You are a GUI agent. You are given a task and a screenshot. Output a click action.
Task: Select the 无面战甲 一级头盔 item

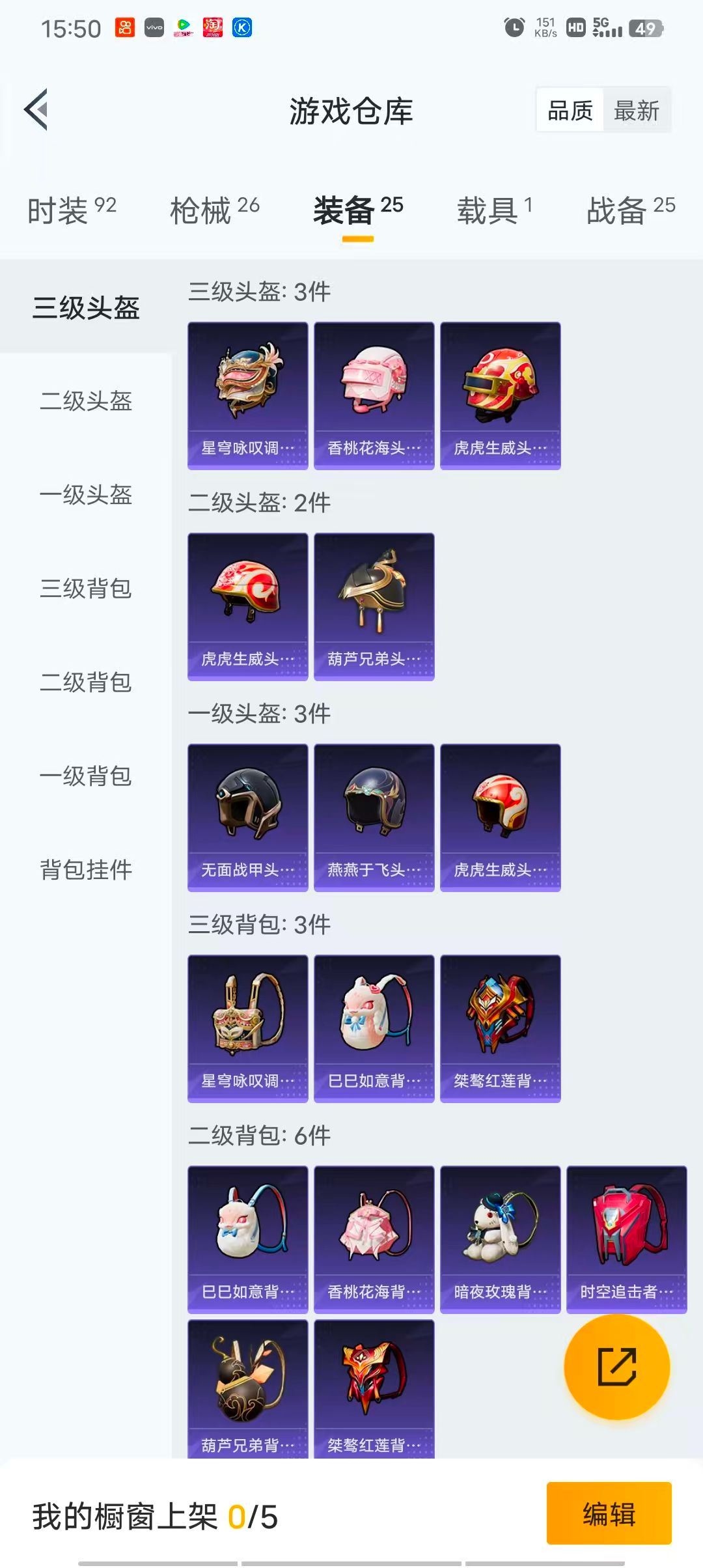click(x=247, y=817)
